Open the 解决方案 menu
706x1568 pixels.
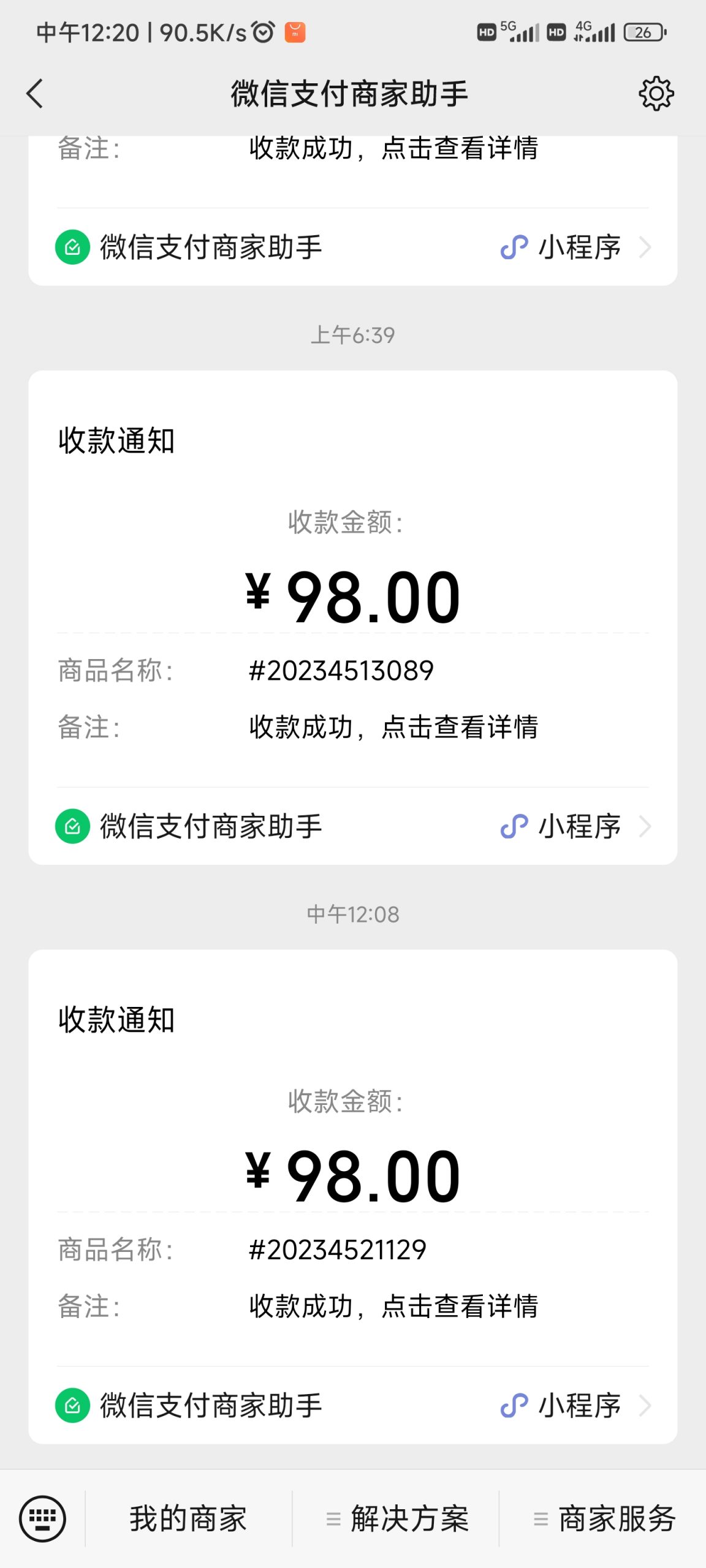click(409, 1517)
